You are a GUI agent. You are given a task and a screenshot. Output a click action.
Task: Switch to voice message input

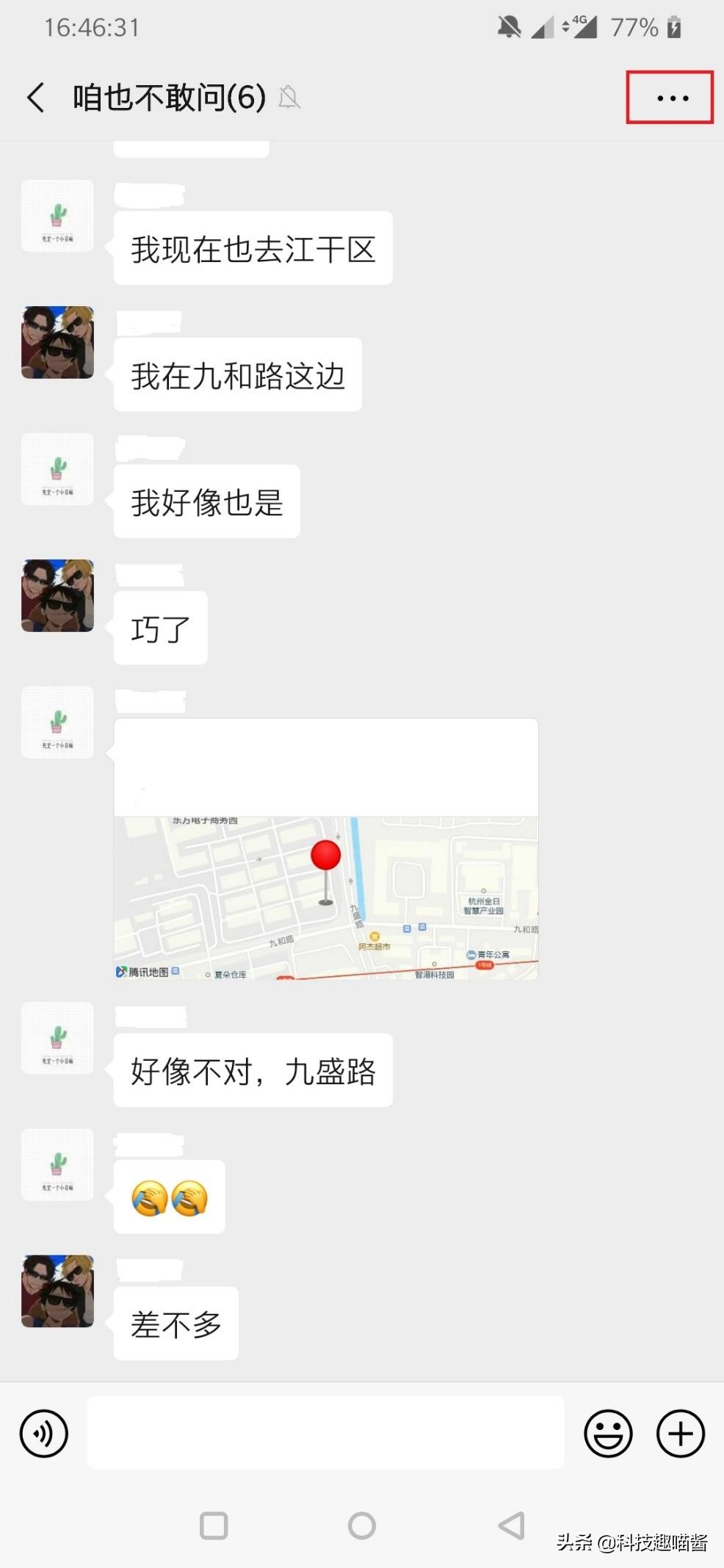pyautogui.click(x=44, y=1433)
